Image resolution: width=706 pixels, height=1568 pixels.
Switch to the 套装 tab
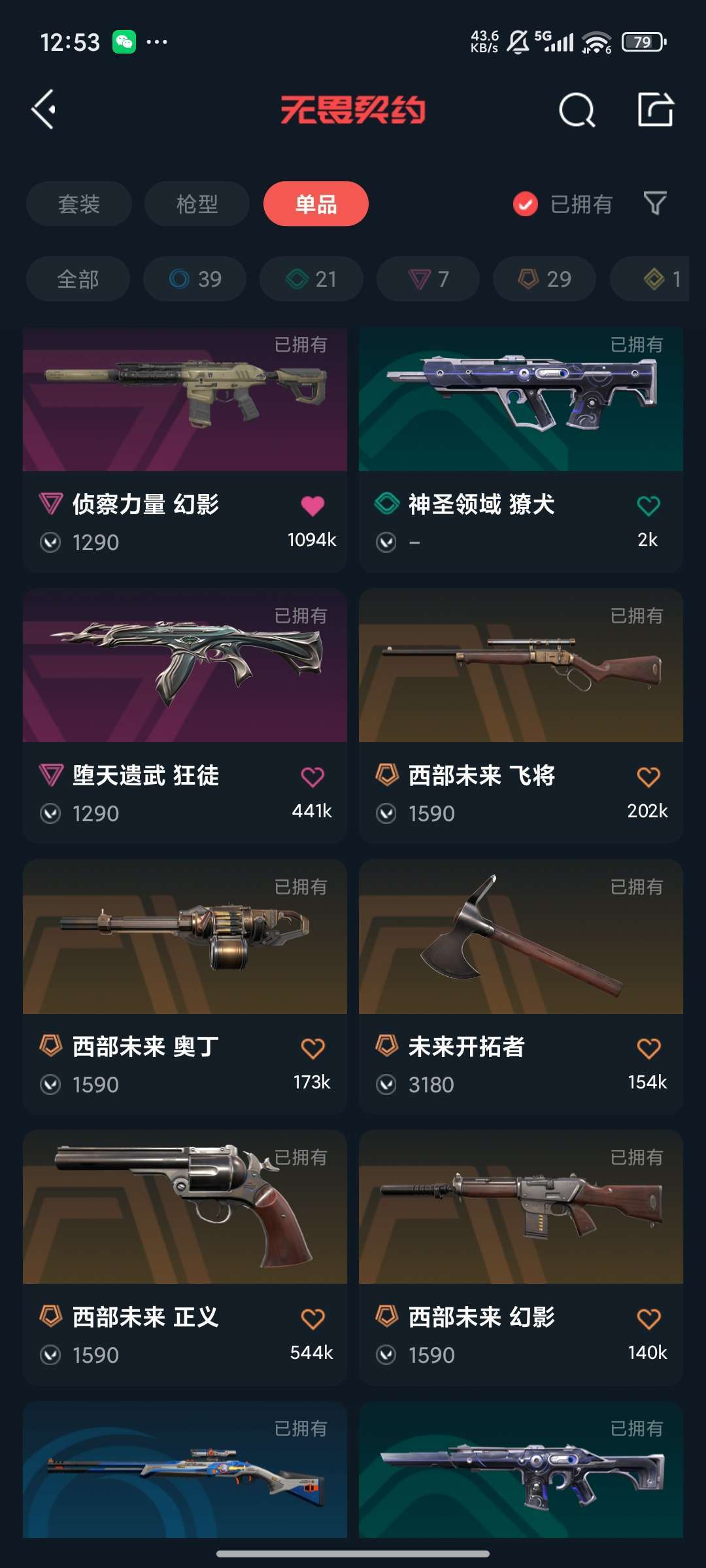point(79,204)
